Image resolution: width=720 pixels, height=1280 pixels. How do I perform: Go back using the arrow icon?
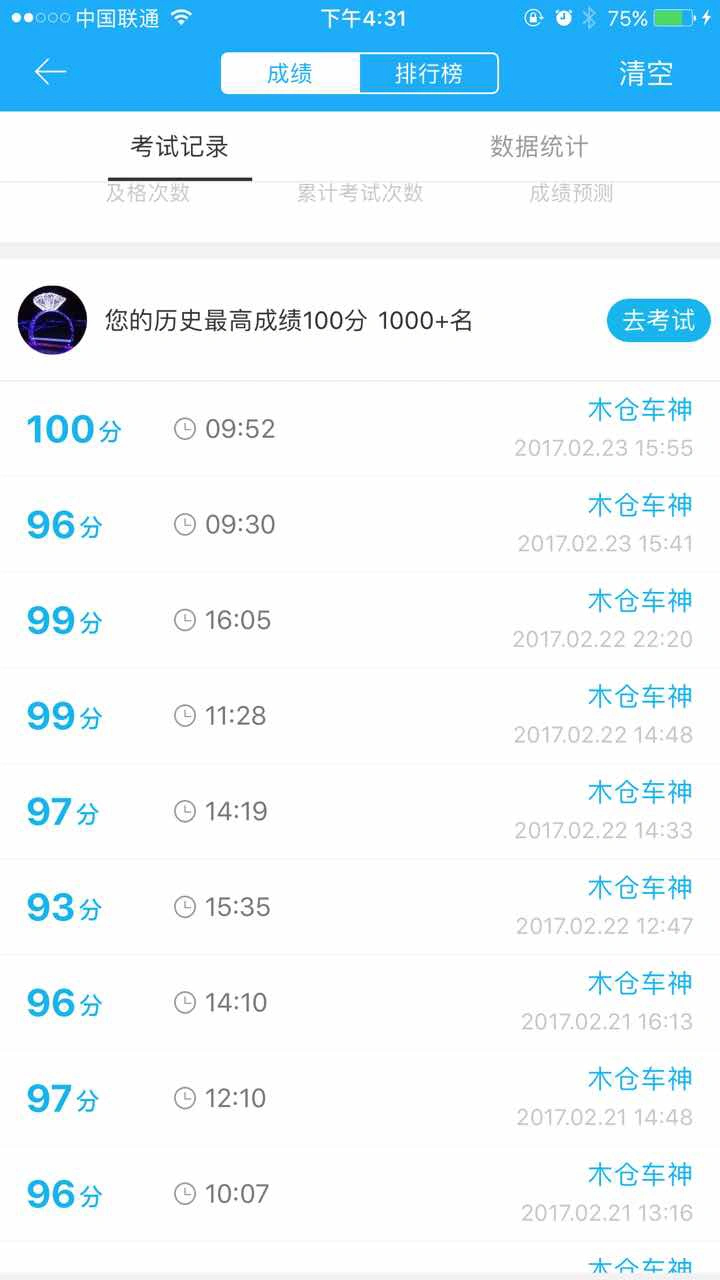pyautogui.click(x=50, y=72)
